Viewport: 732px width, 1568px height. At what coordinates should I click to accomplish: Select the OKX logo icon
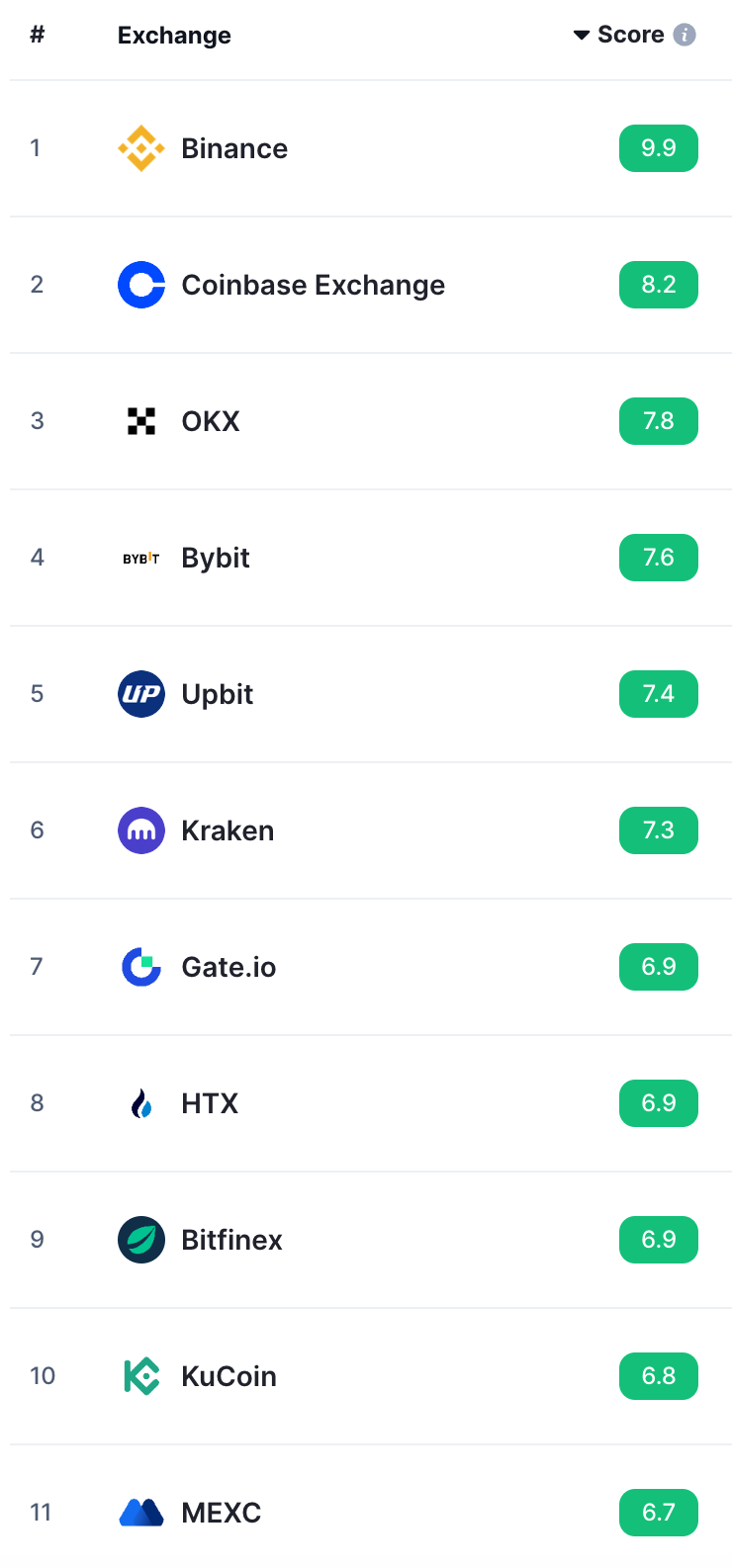142,421
